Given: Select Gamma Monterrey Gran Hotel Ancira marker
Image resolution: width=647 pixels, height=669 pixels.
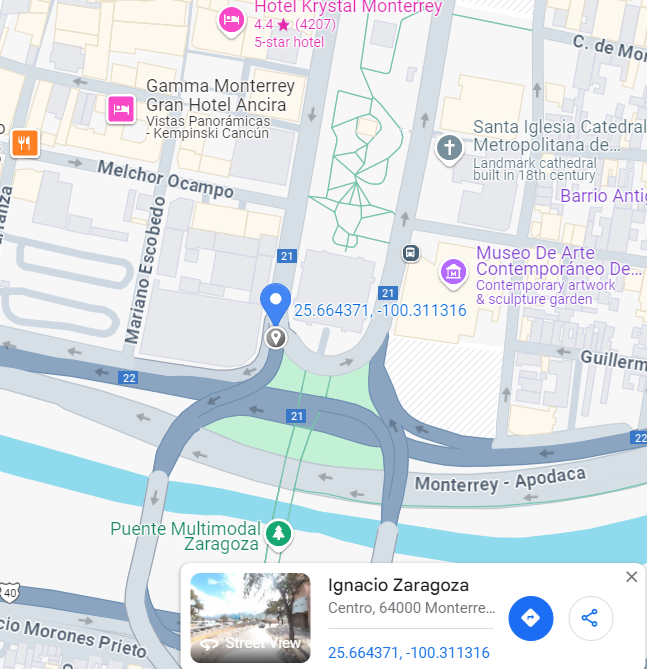Looking at the screenshot, I should coord(121,108).
